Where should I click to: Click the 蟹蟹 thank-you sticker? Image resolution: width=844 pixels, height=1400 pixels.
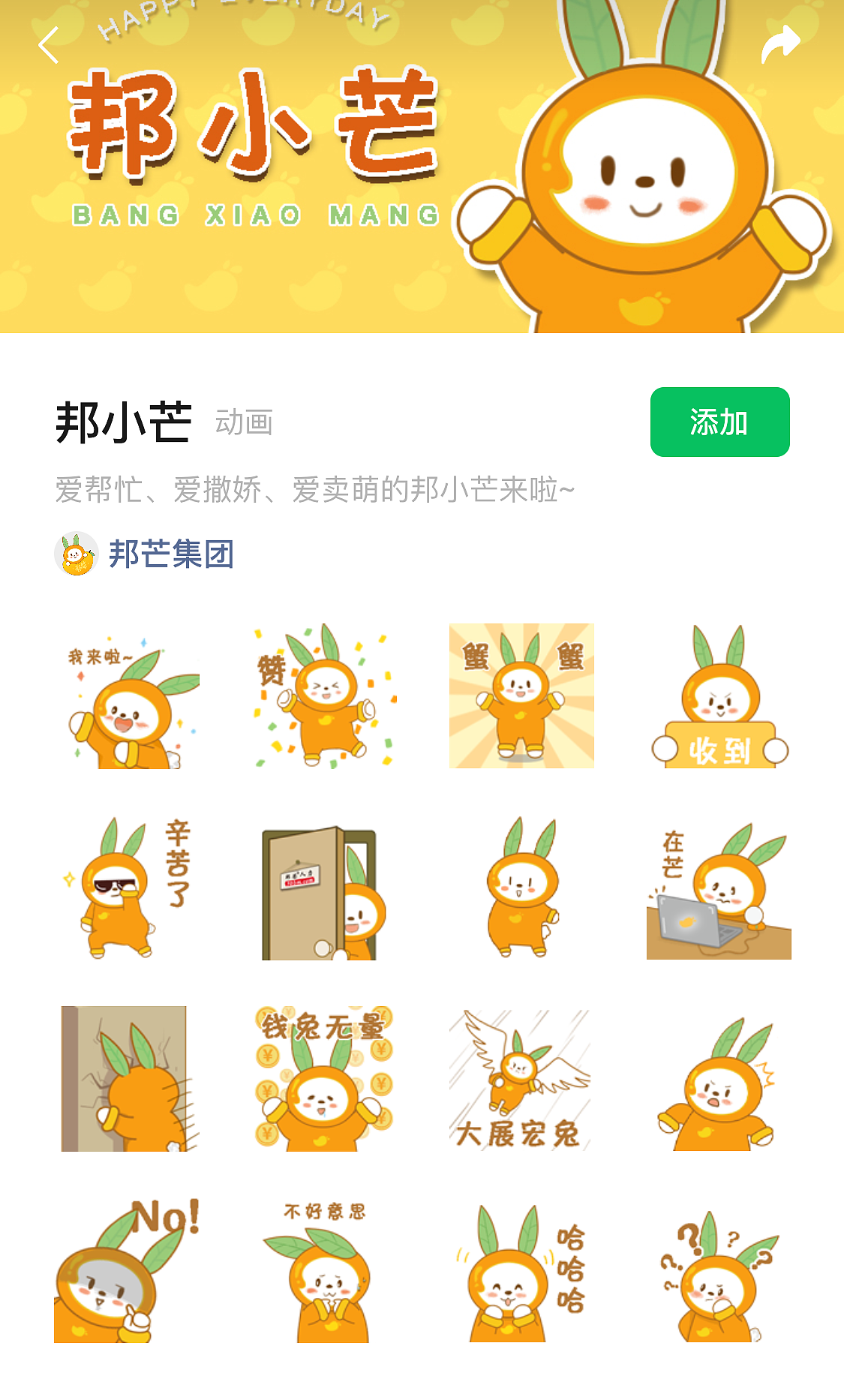tap(521, 696)
